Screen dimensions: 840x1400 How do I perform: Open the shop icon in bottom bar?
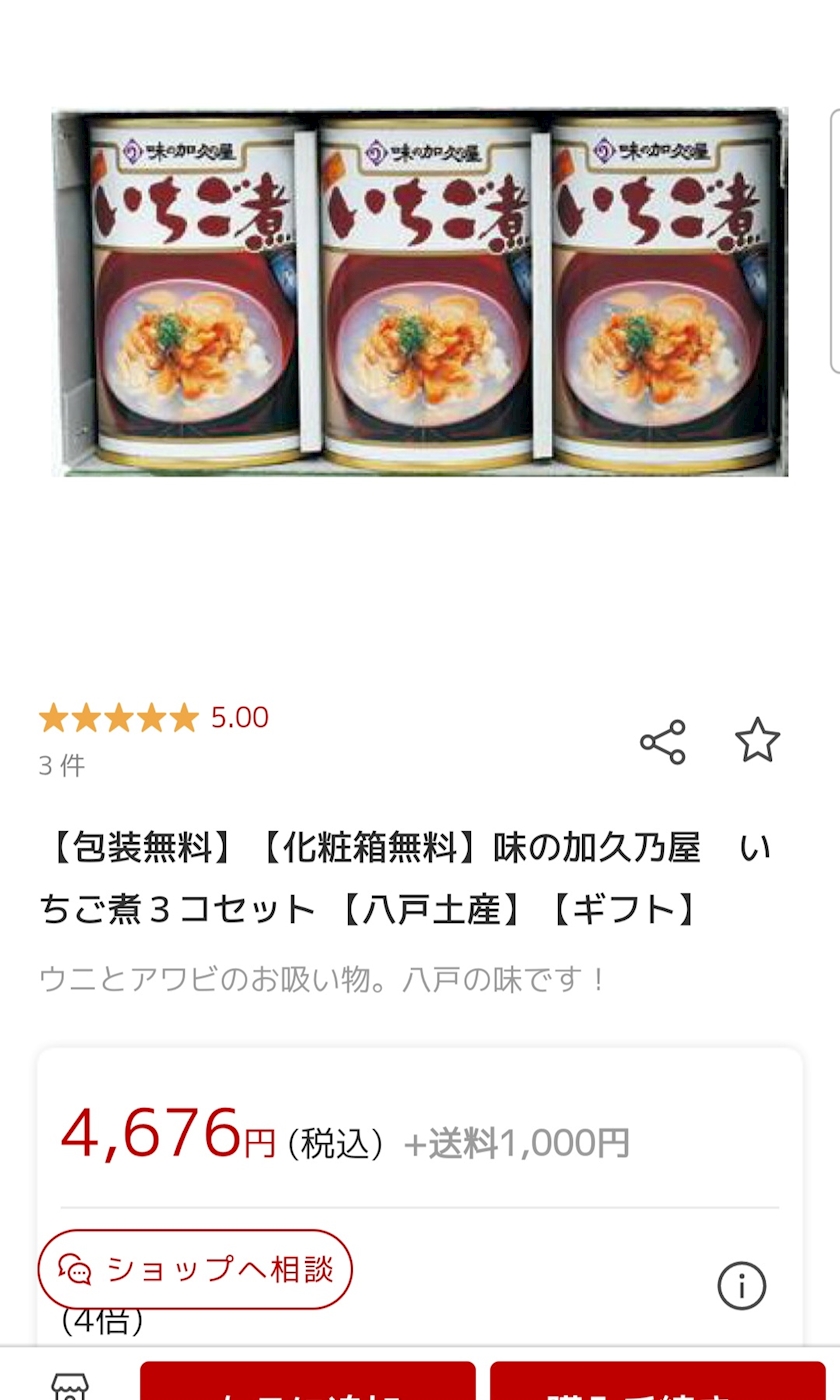click(x=70, y=1386)
